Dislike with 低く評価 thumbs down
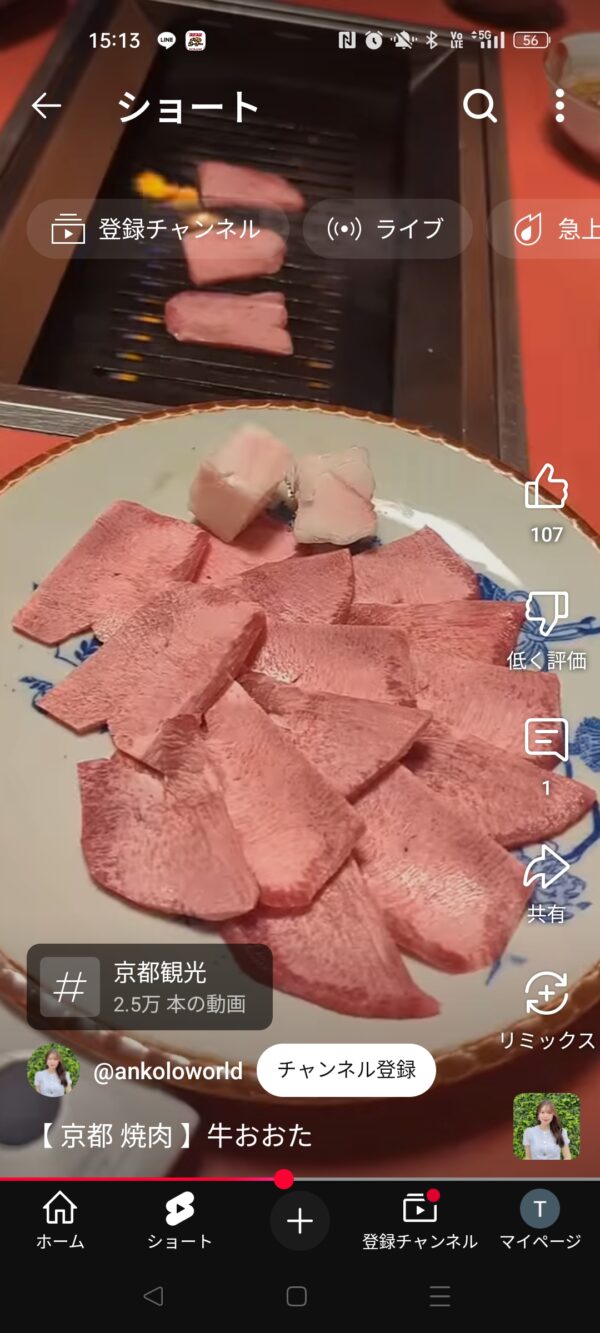The width and height of the screenshot is (600, 1333). [546, 614]
